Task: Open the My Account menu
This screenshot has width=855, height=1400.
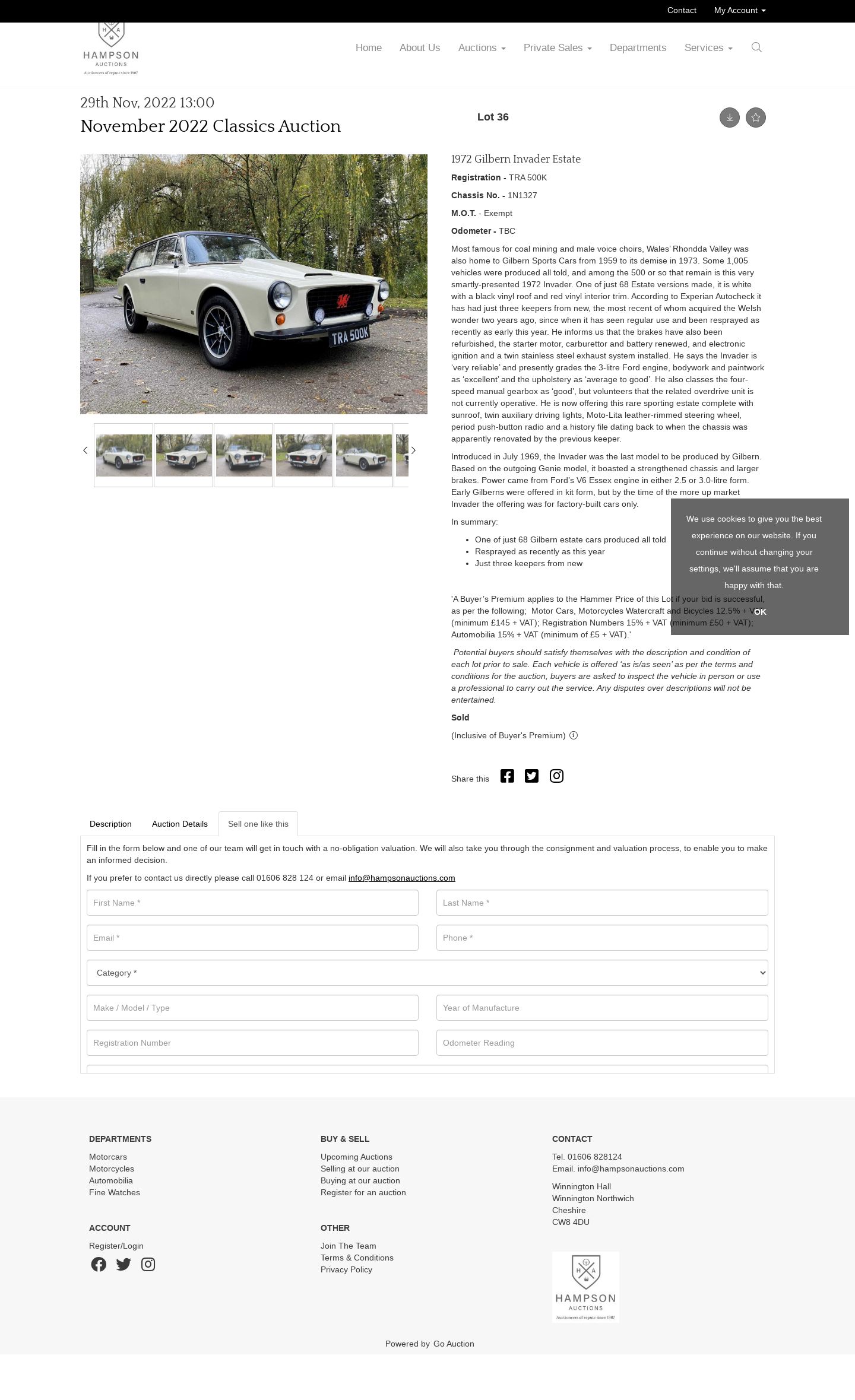Action: [740, 11]
